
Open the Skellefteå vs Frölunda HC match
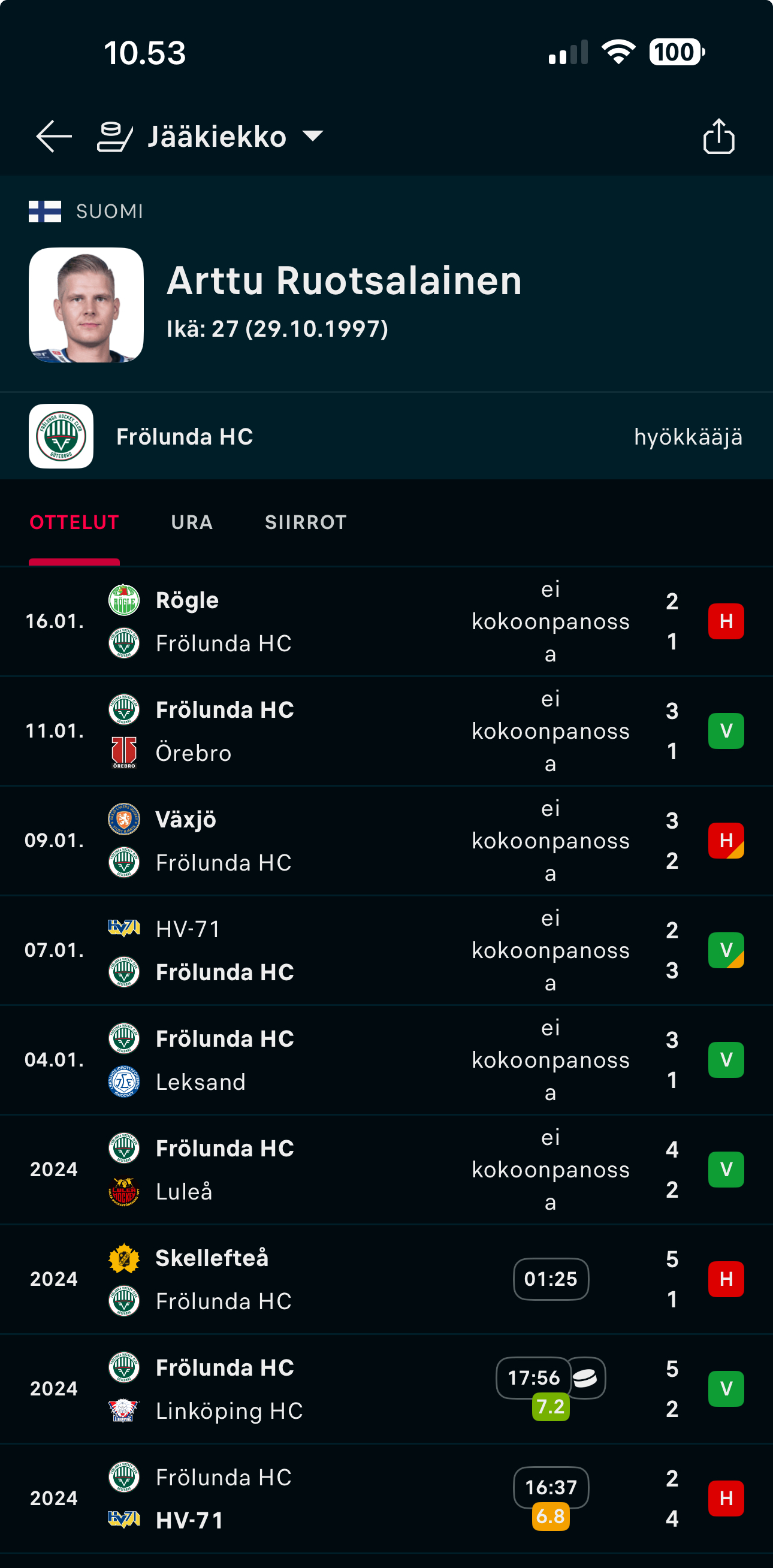tap(386, 1279)
